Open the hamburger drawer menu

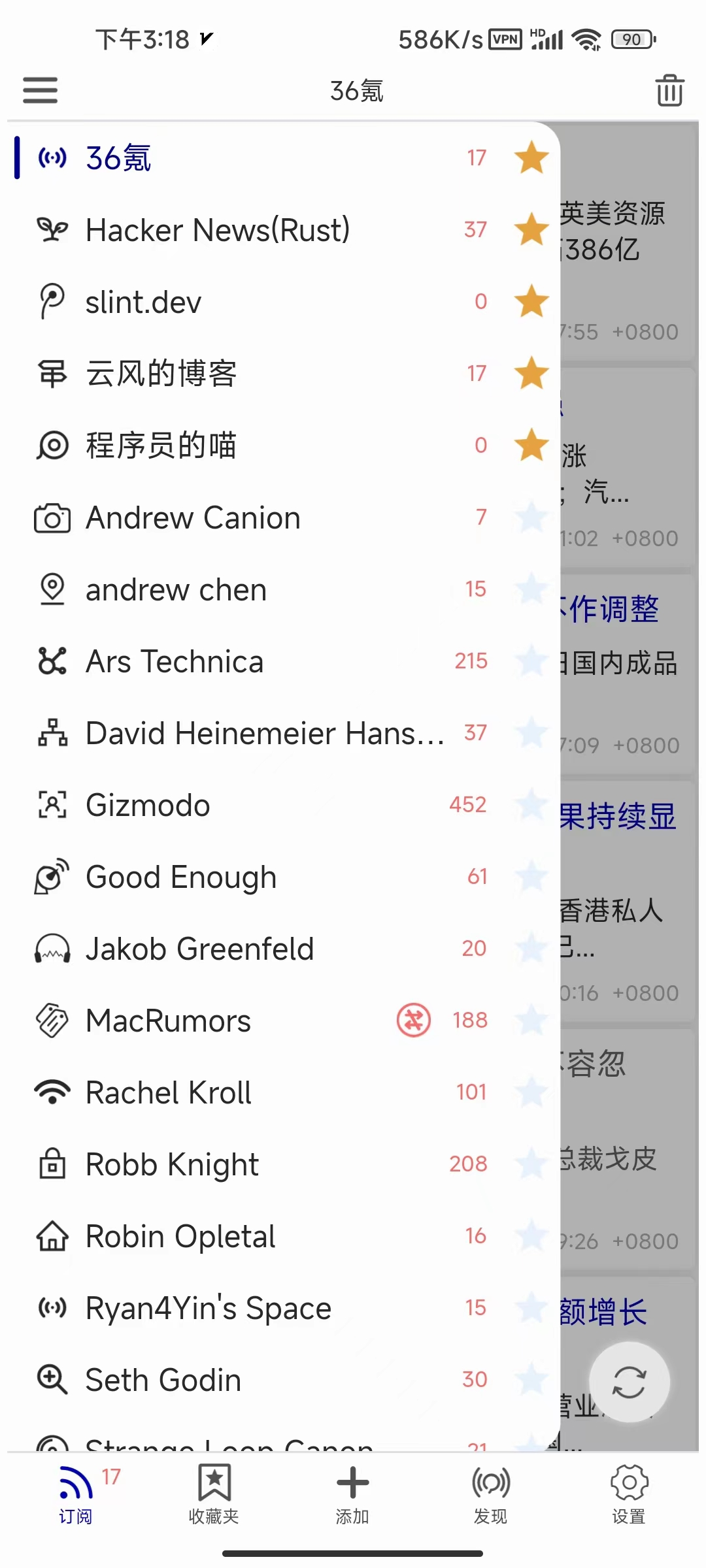(x=41, y=90)
